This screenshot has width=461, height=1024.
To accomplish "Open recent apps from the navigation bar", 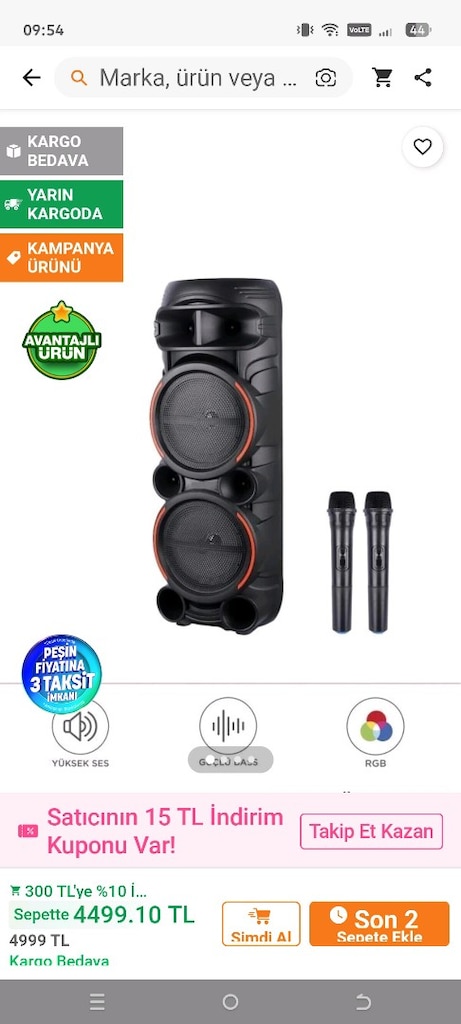I will 97,1002.
